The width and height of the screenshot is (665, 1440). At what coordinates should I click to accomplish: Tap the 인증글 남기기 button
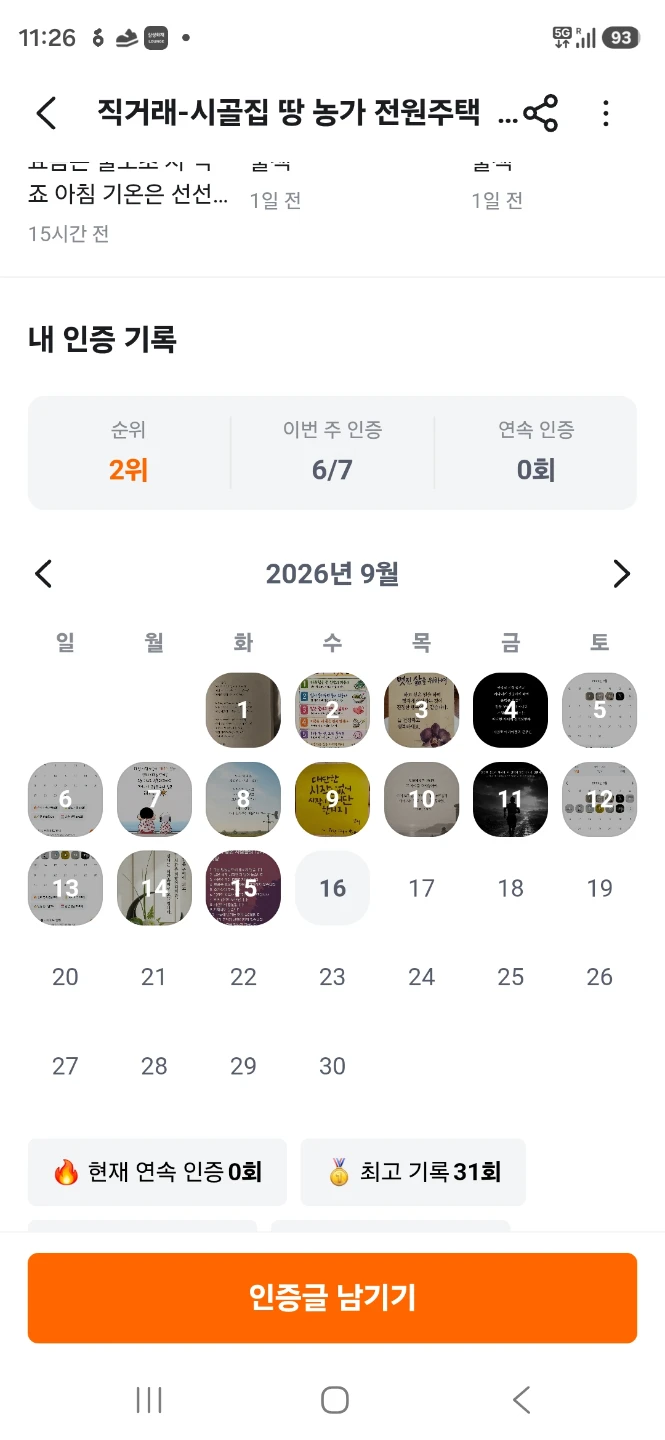332,1298
